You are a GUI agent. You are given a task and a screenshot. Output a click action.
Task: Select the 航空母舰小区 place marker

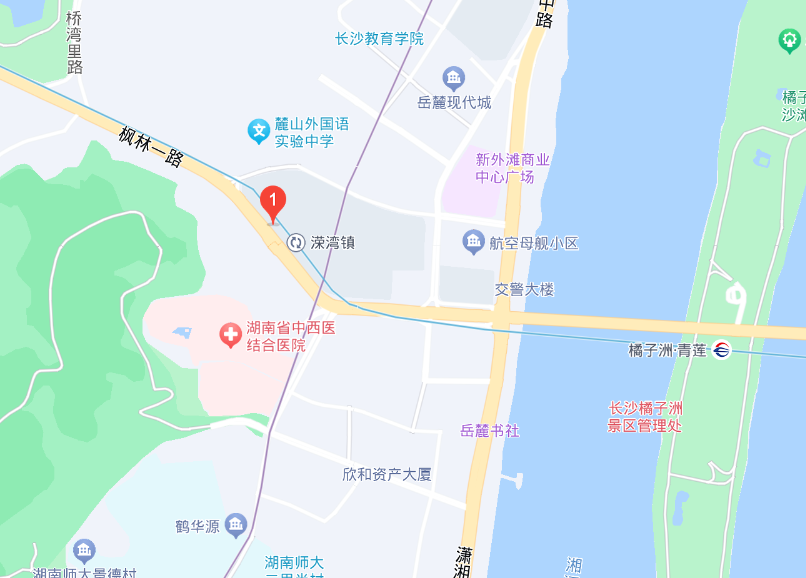(473, 242)
